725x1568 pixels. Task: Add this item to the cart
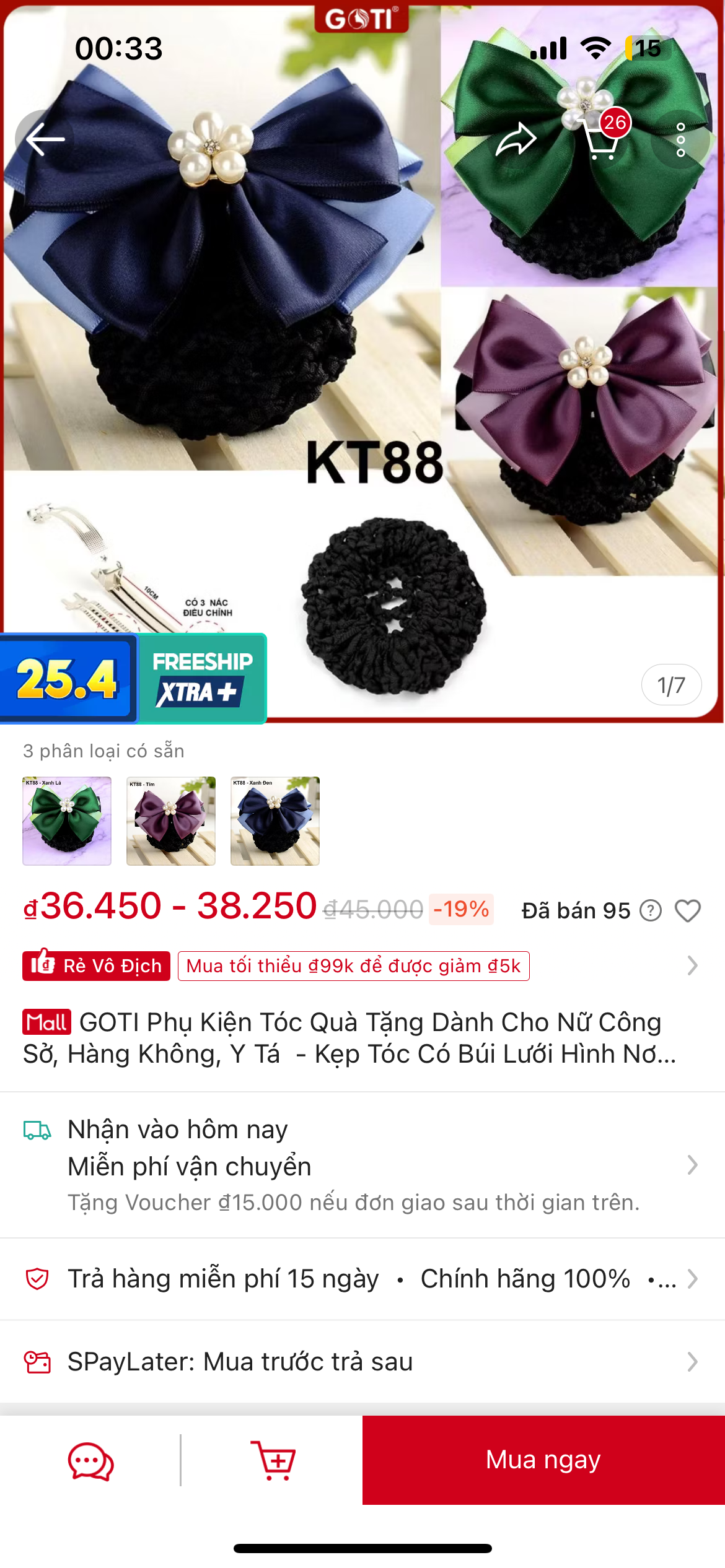click(x=273, y=1461)
